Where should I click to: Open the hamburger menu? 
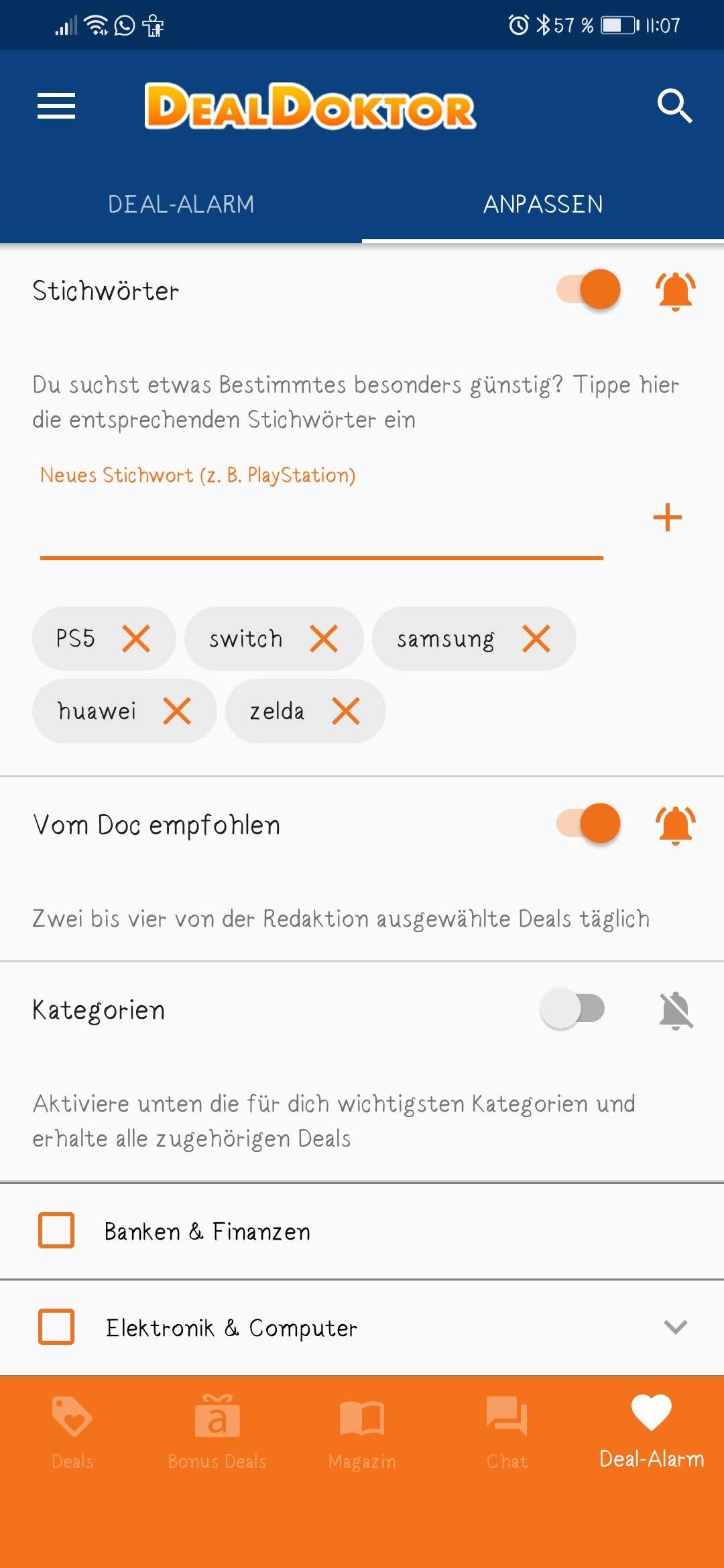[x=56, y=106]
